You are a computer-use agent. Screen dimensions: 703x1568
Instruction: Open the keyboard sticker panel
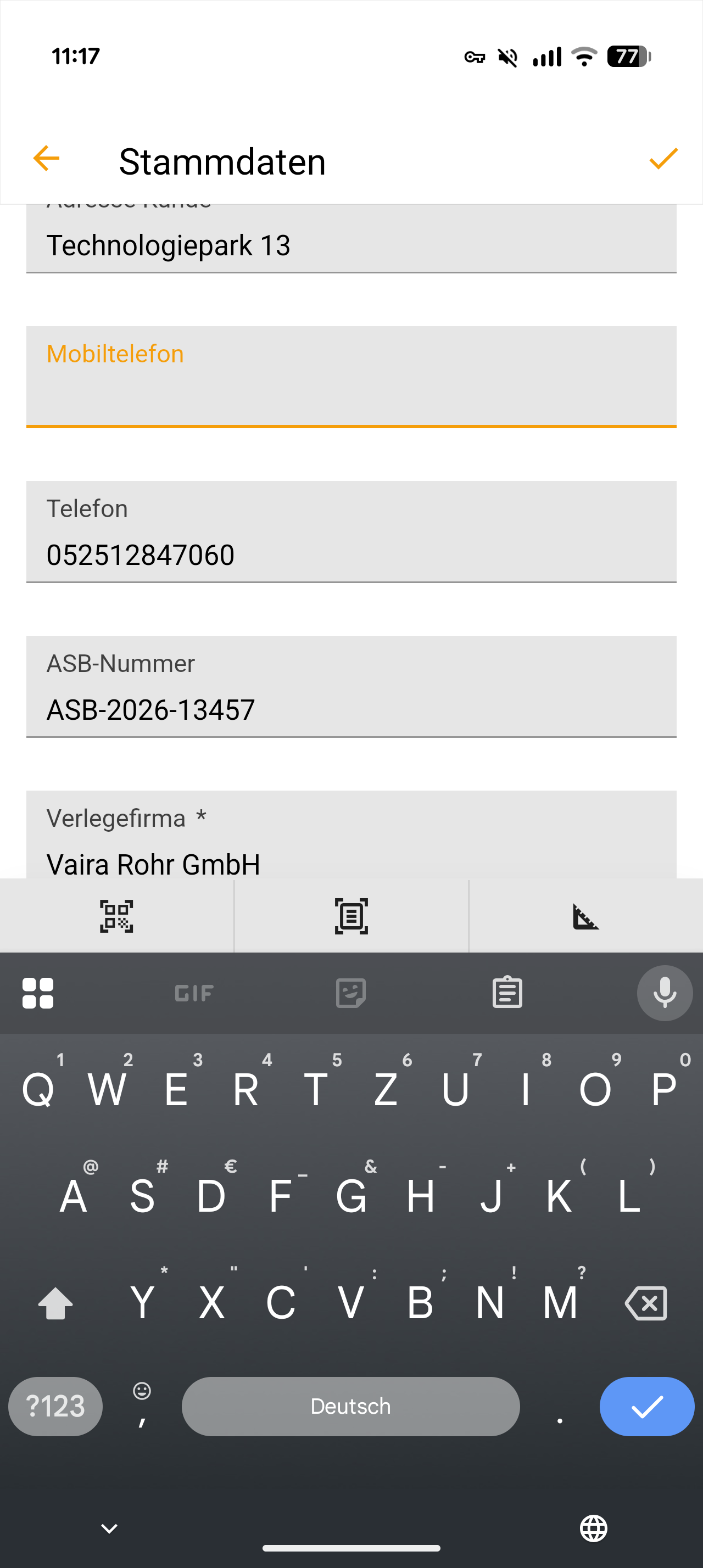(350, 993)
